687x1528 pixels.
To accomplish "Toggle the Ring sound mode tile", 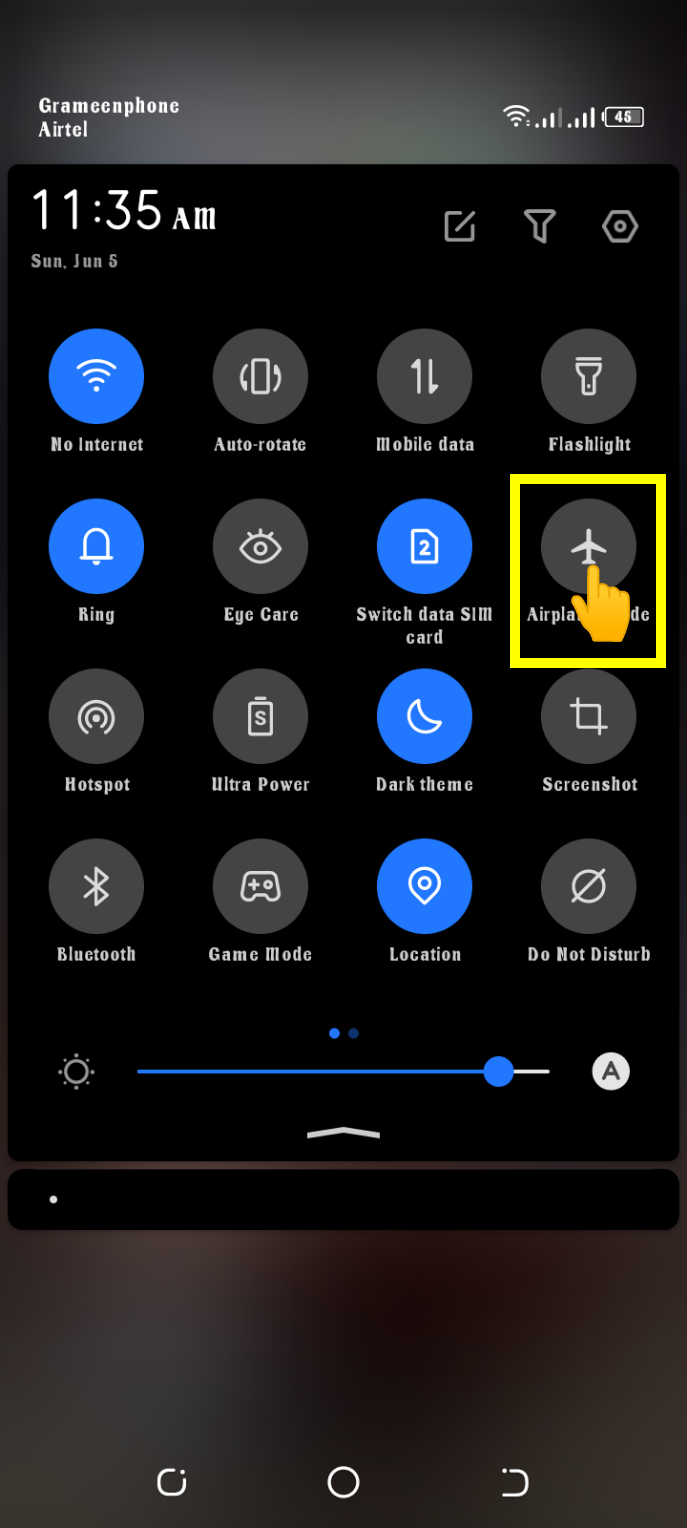I will 96,547.
